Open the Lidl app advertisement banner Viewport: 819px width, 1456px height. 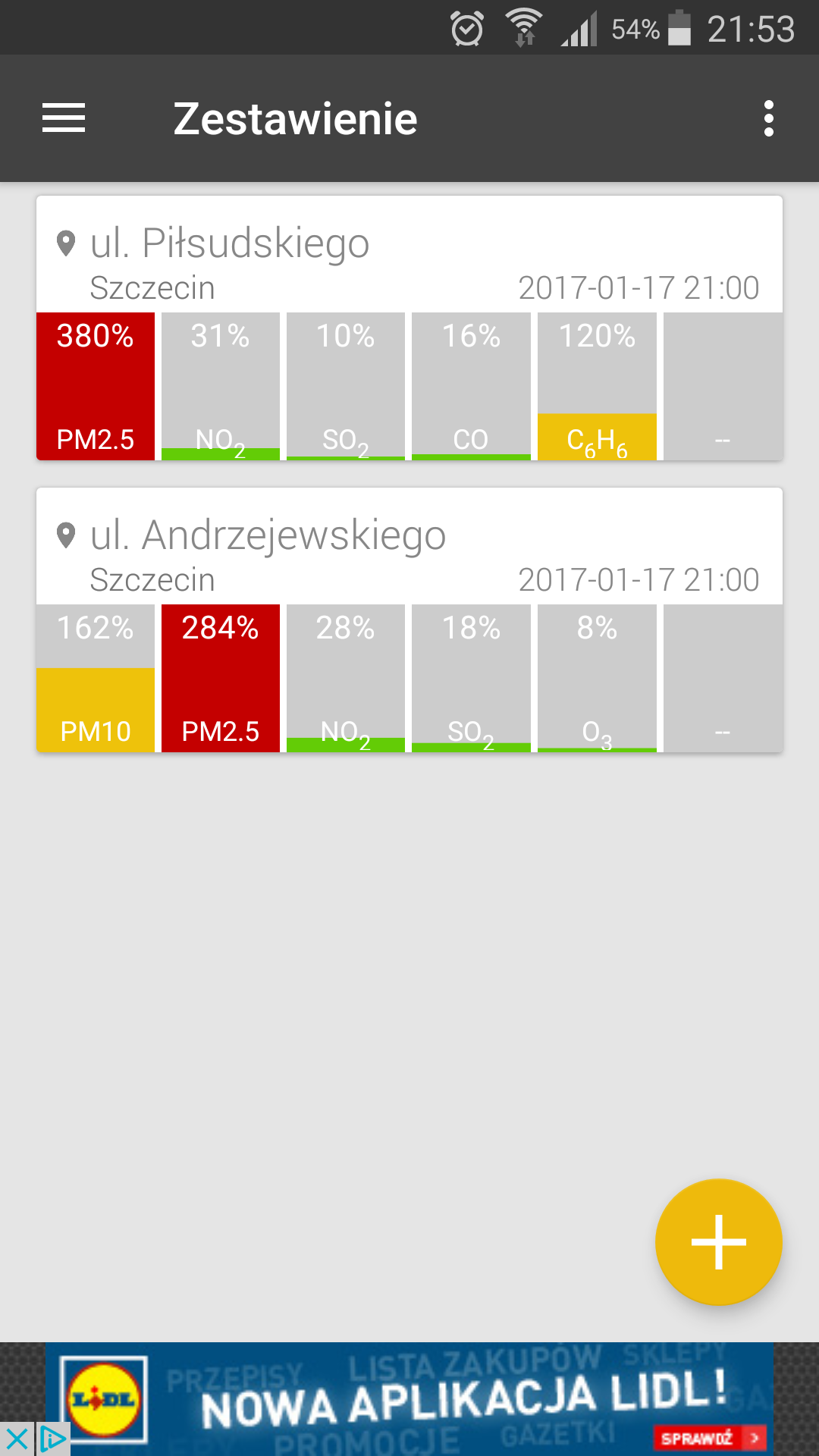click(x=409, y=1399)
